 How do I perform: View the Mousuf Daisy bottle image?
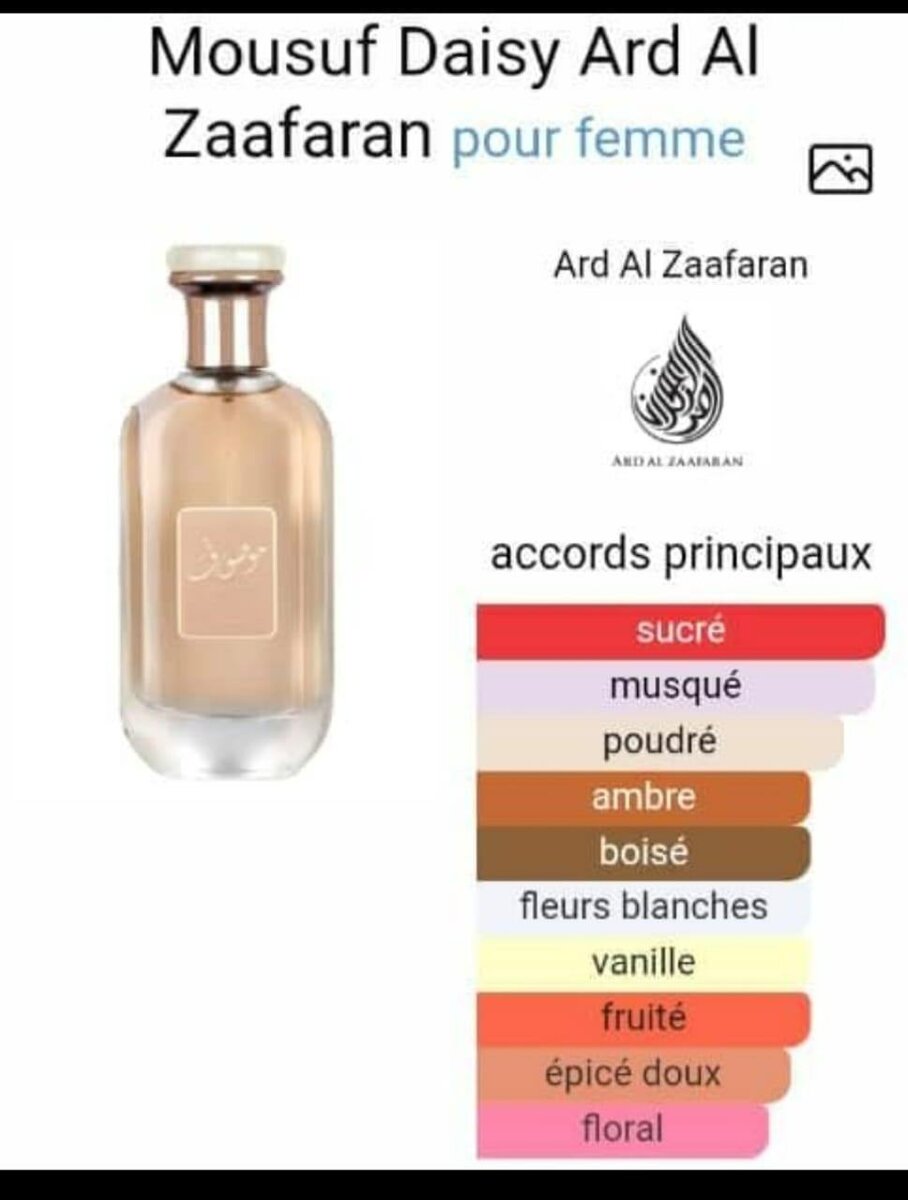click(227, 512)
